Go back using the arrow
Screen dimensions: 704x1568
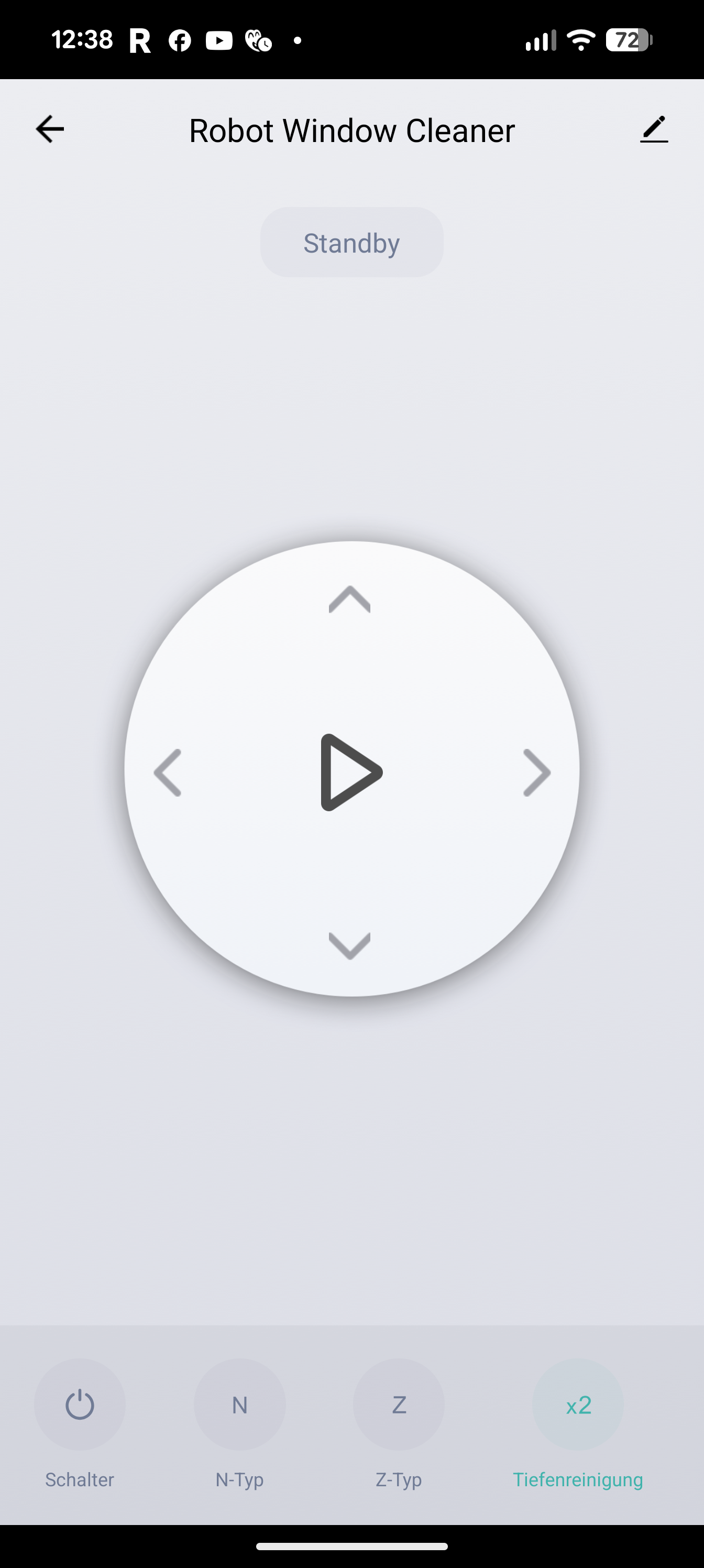coord(50,129)
